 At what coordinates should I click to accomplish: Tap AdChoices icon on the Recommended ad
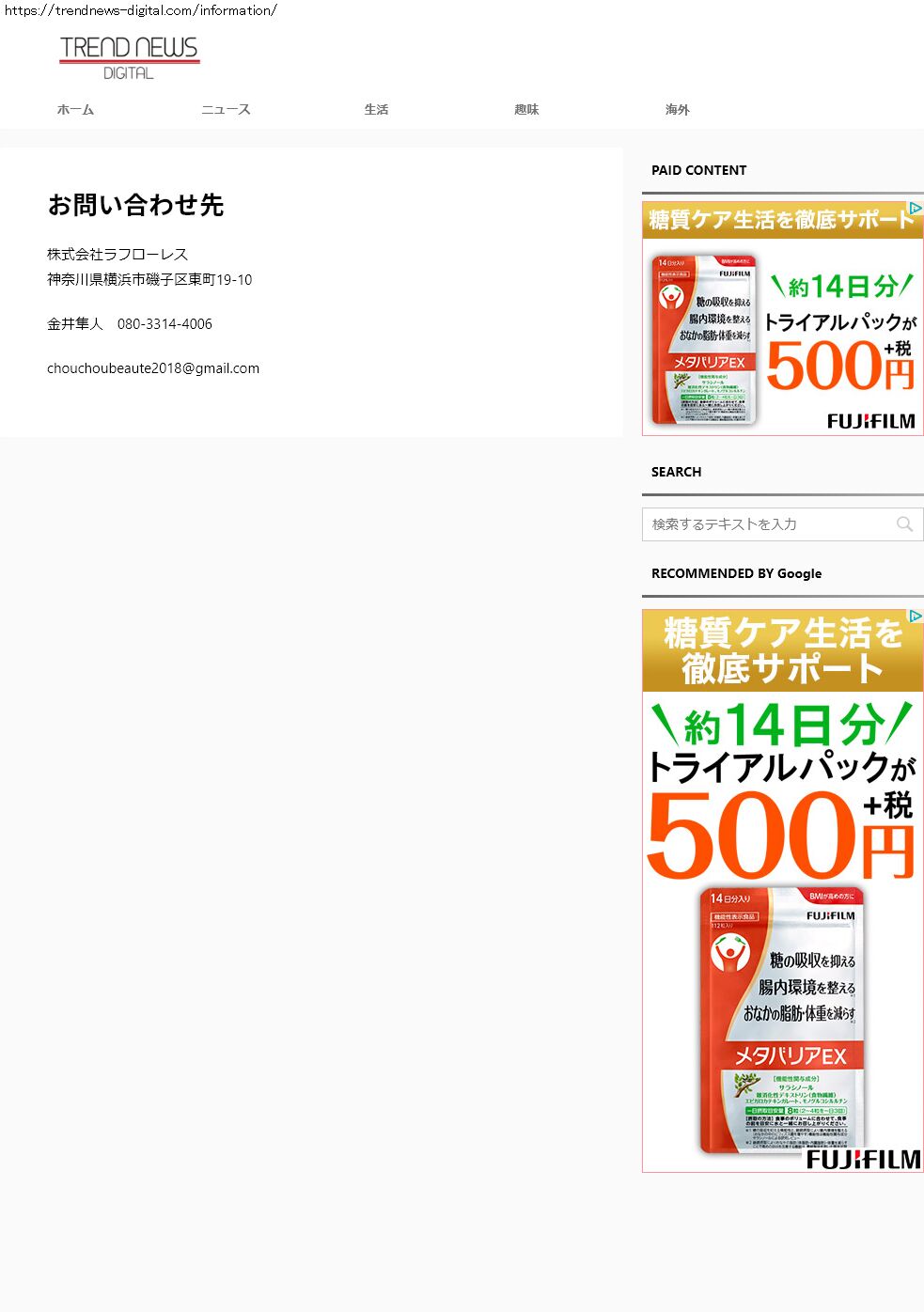click(915, 617)
